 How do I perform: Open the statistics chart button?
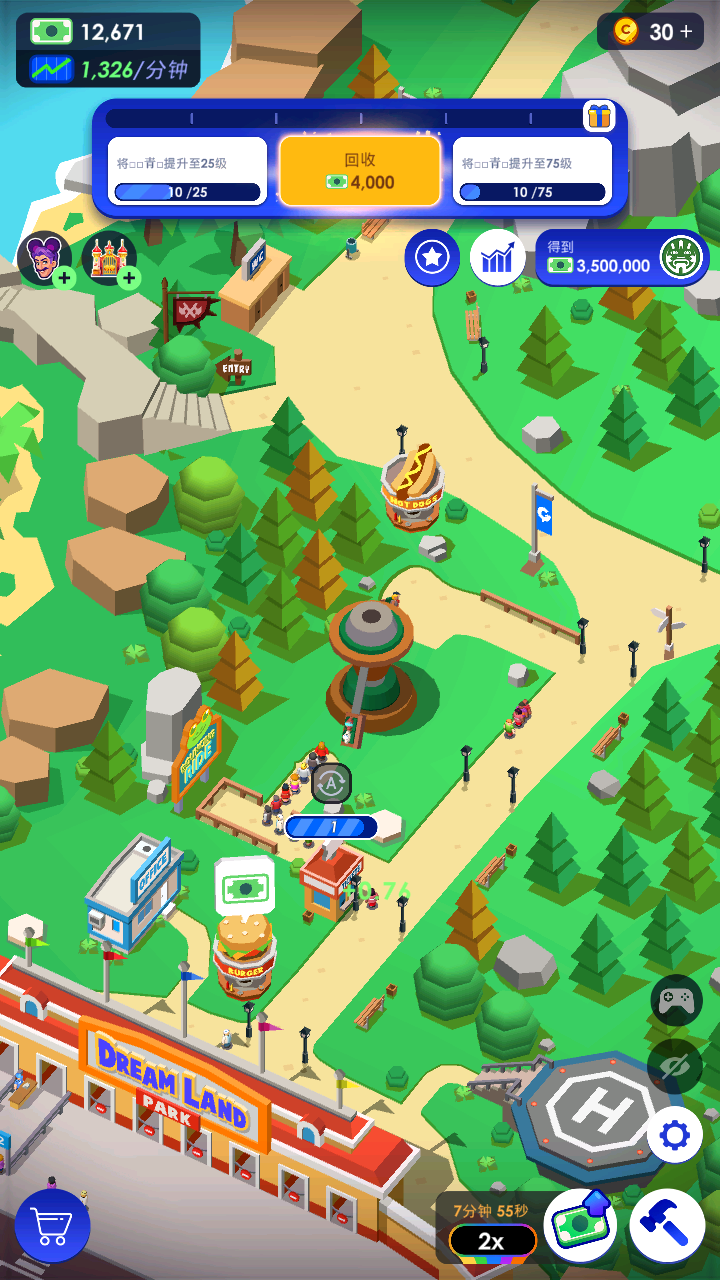pos(497,259)
